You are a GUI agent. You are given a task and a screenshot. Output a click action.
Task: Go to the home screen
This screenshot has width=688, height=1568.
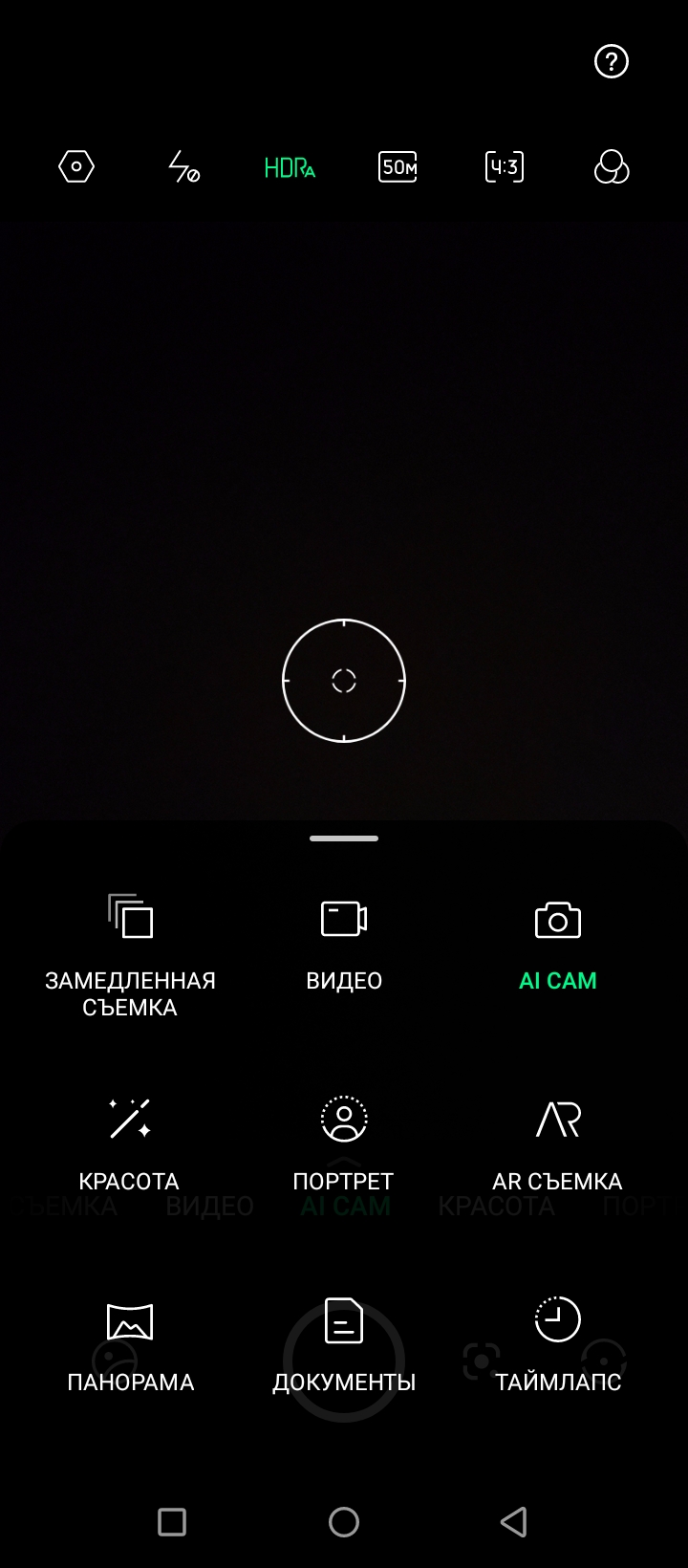point(344,1522)
